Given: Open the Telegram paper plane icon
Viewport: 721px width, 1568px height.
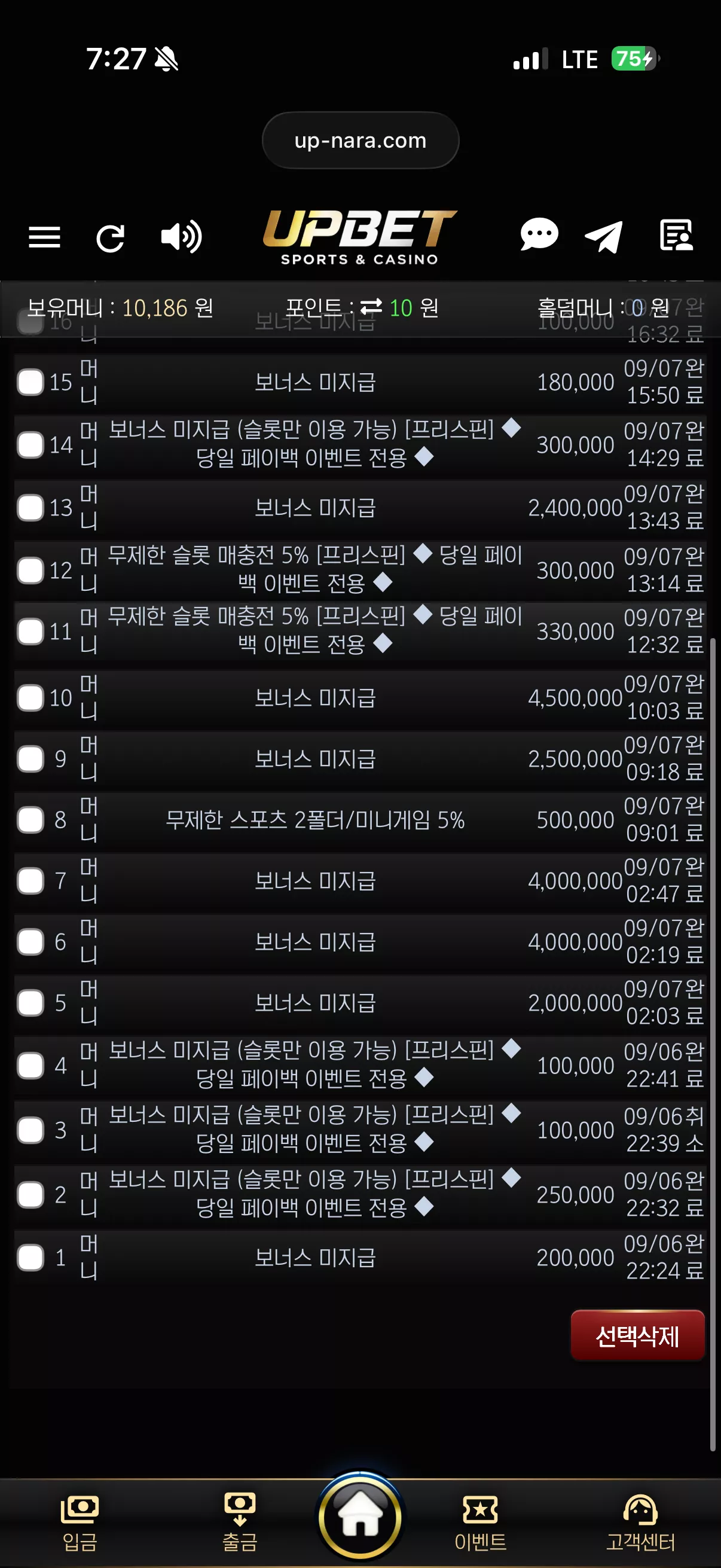Looking at the screenshot, I should 604,236.
